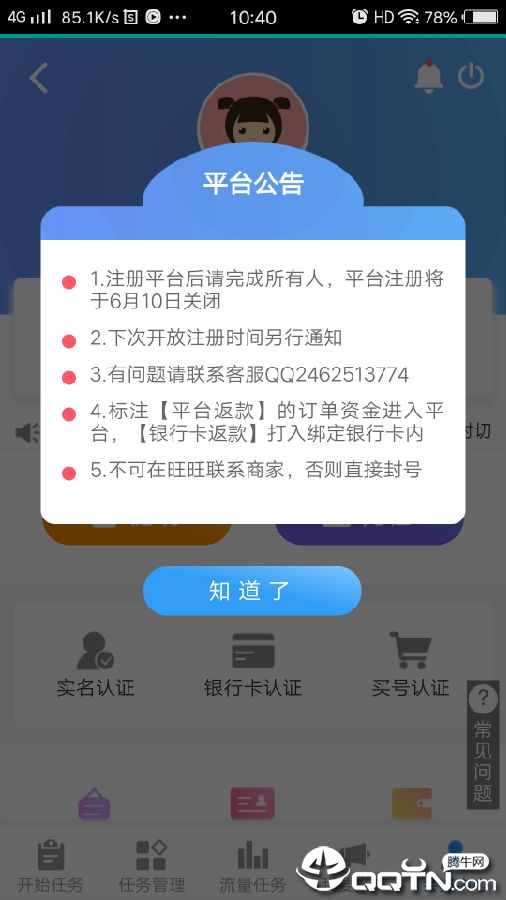Switch to the 流量任务 tab
This screenshot has height=900, width=506.
pos(252,866)
